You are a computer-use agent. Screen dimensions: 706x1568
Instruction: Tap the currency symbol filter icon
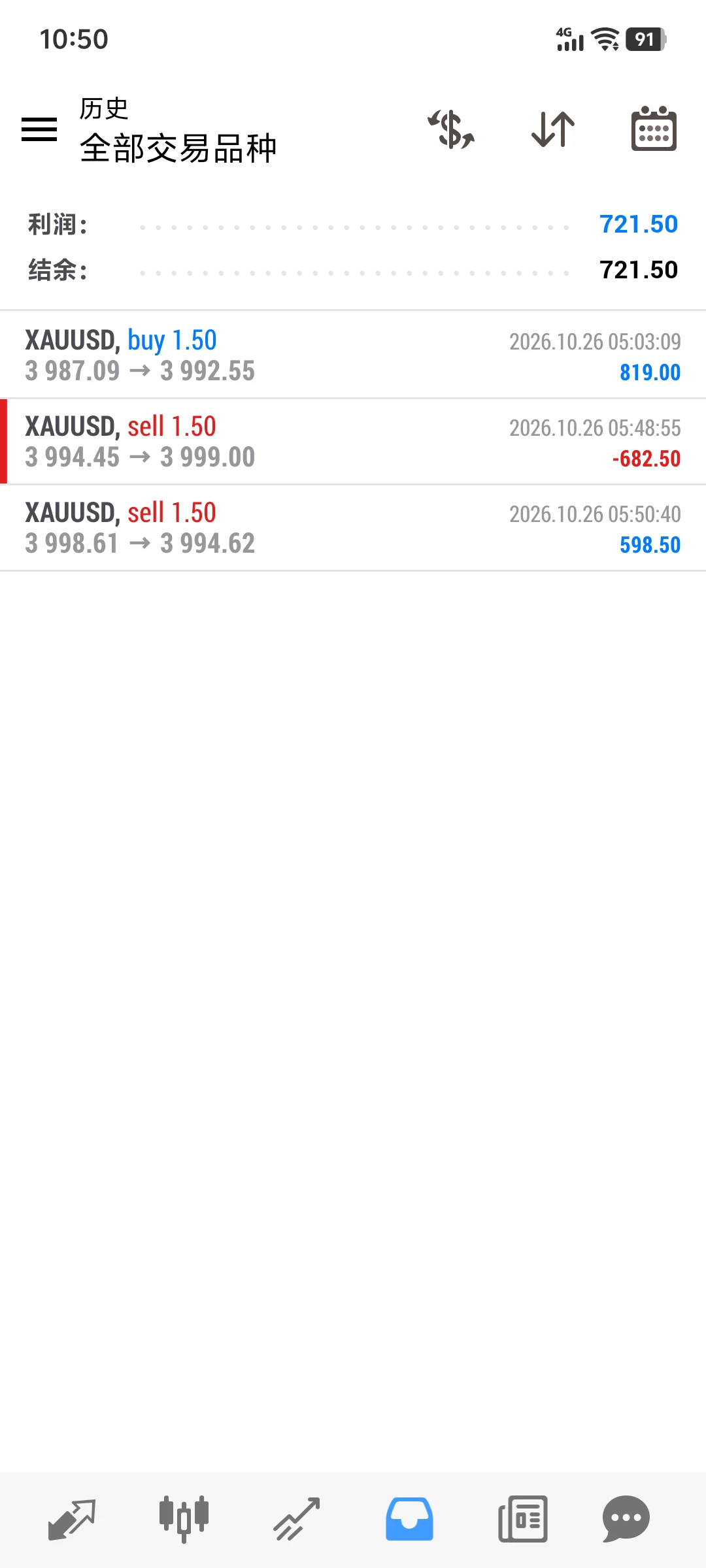451,129
